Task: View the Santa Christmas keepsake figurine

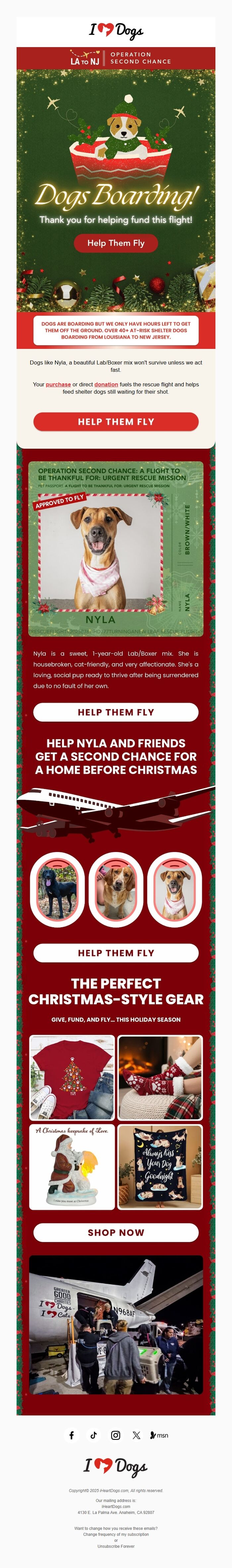Action: click(73, 1167)
